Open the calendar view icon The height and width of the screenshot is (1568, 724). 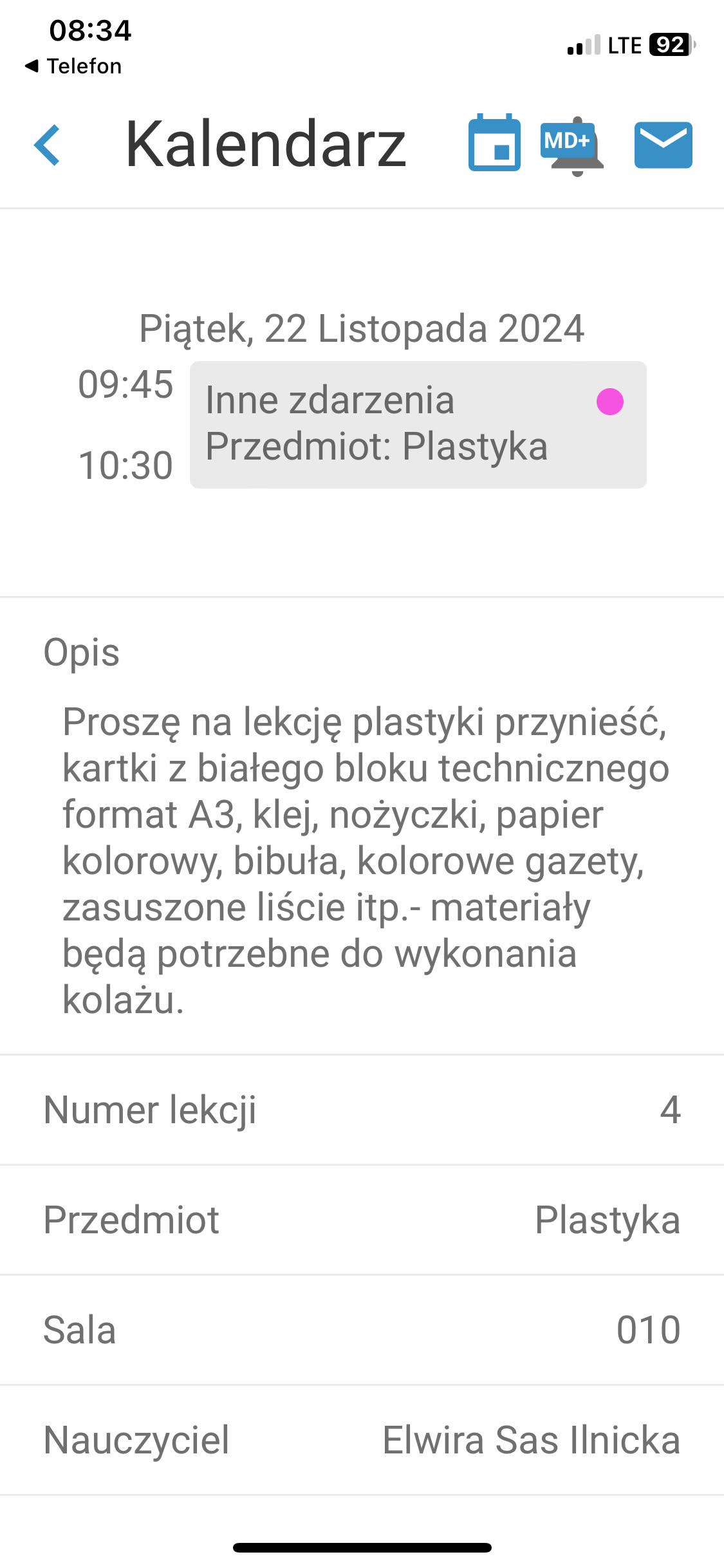coord(494,143)
